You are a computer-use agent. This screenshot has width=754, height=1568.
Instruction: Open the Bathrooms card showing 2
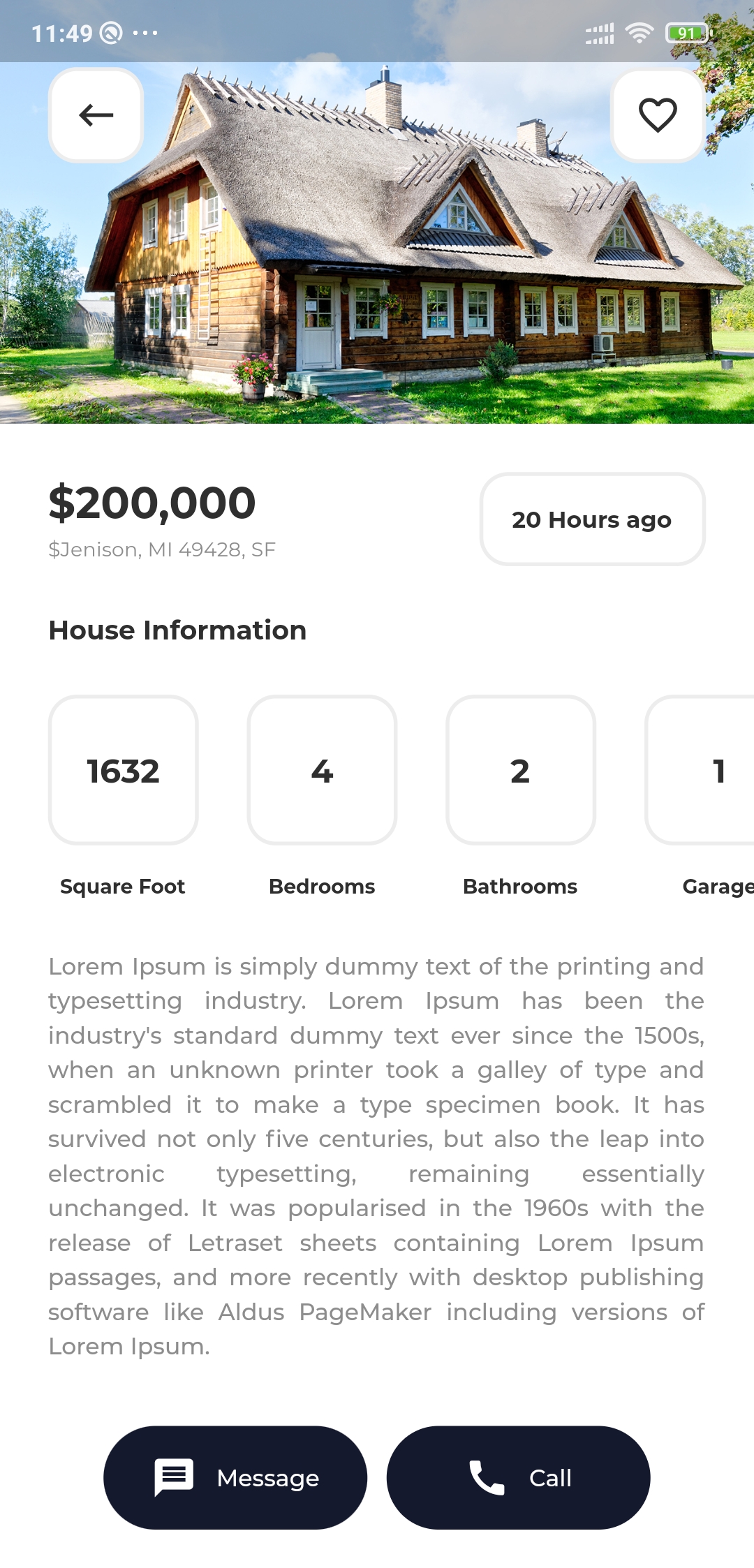[521, 771]
